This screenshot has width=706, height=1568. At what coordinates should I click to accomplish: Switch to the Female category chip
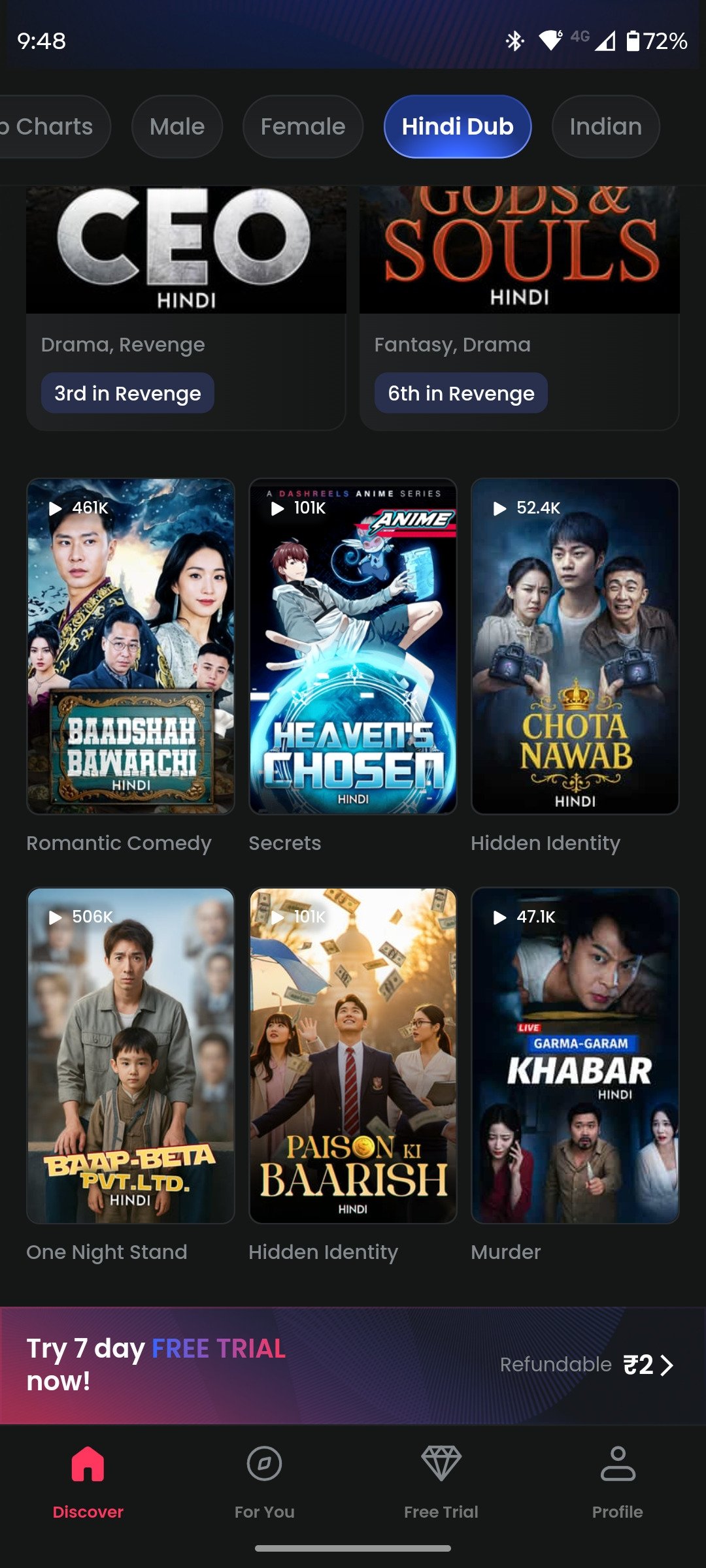[x=303, y=127]
